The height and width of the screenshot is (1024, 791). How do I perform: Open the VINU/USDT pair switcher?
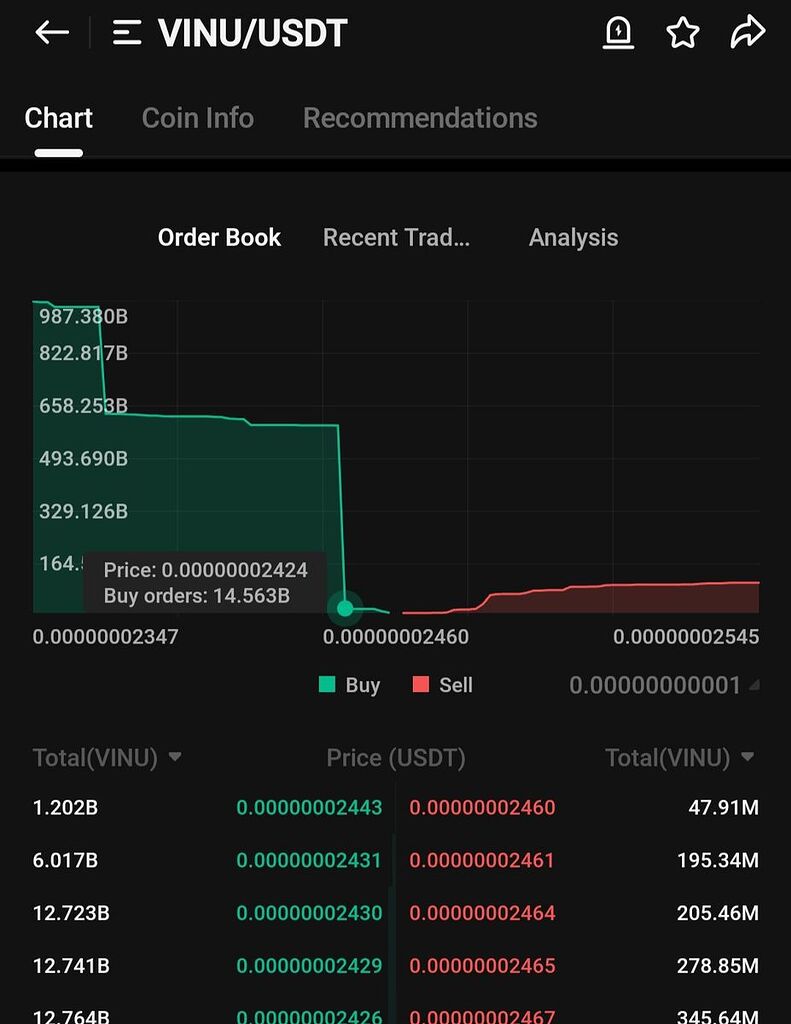231,33
